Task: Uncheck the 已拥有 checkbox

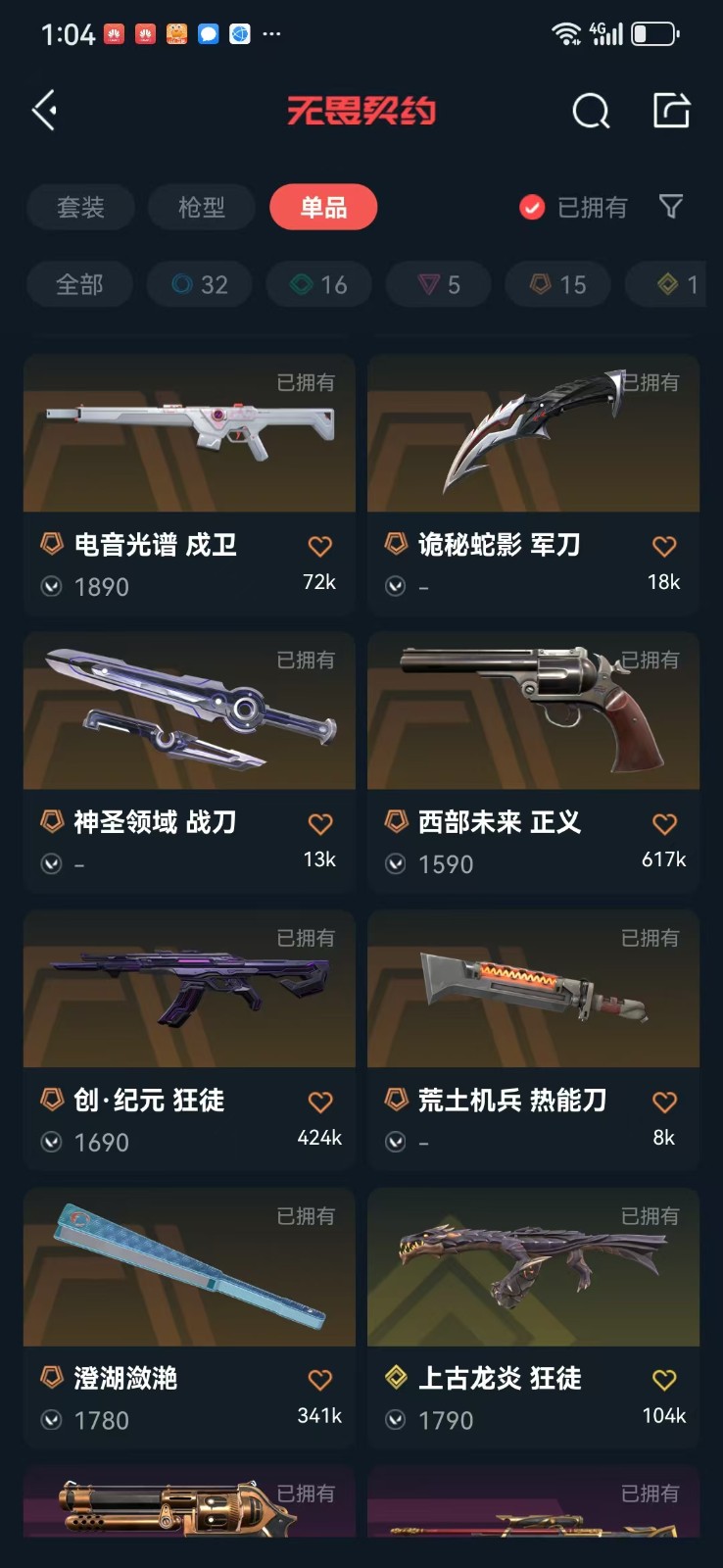Action: point(532,207)
